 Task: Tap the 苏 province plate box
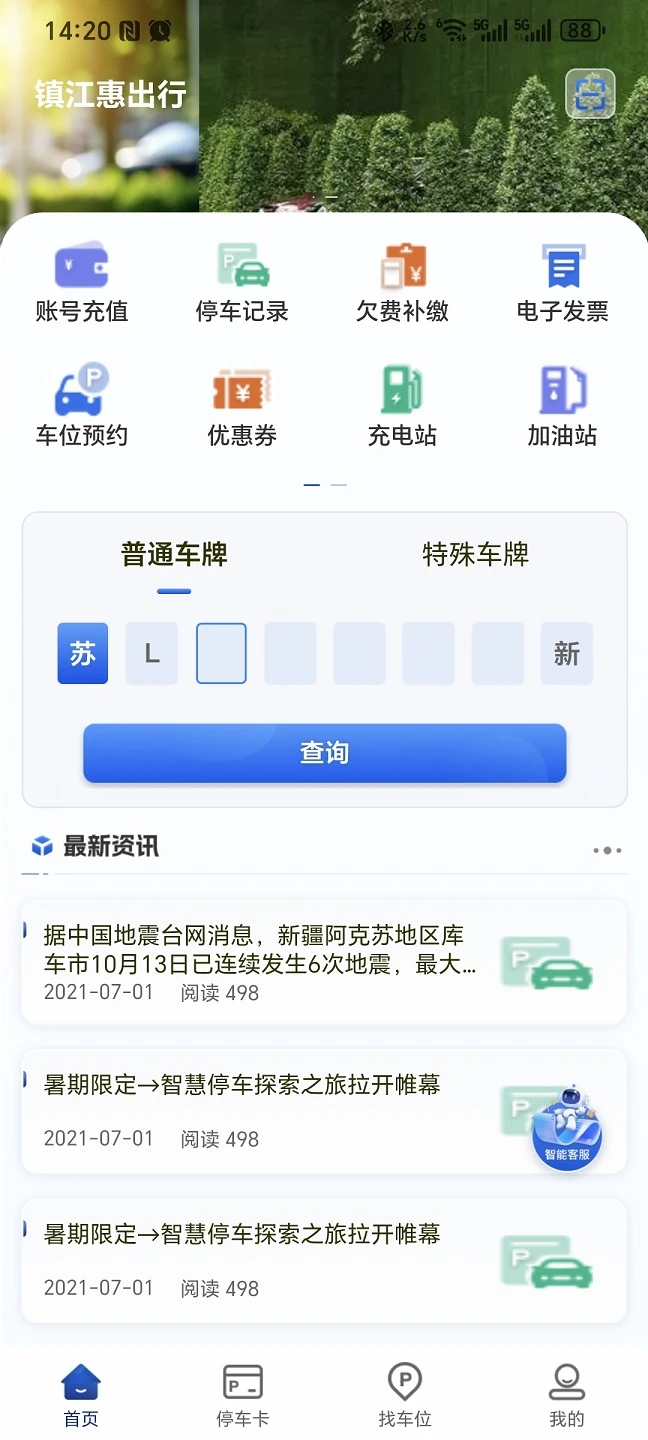(x=83, y=653)
